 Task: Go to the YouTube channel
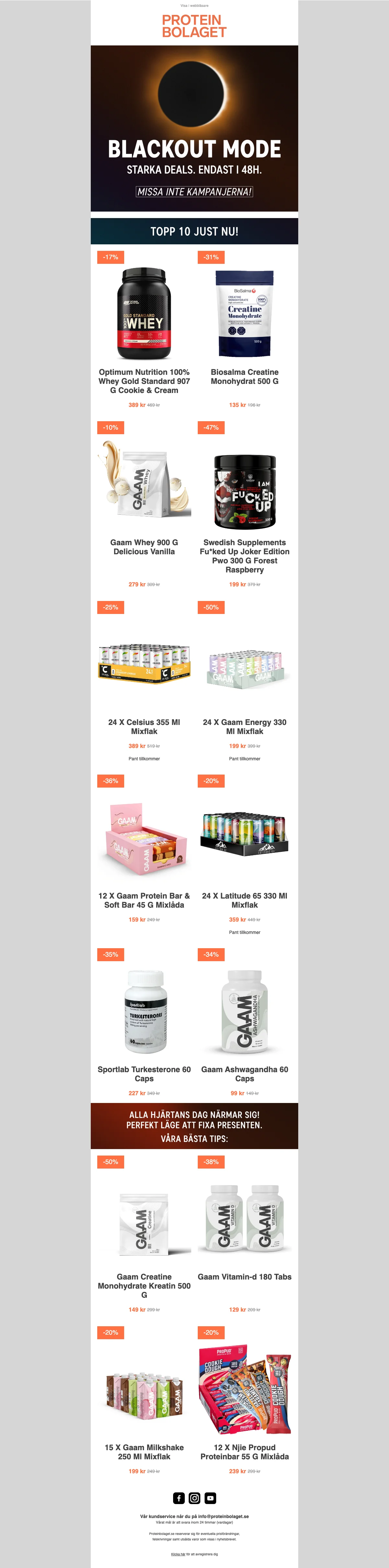pos(210,1498)
